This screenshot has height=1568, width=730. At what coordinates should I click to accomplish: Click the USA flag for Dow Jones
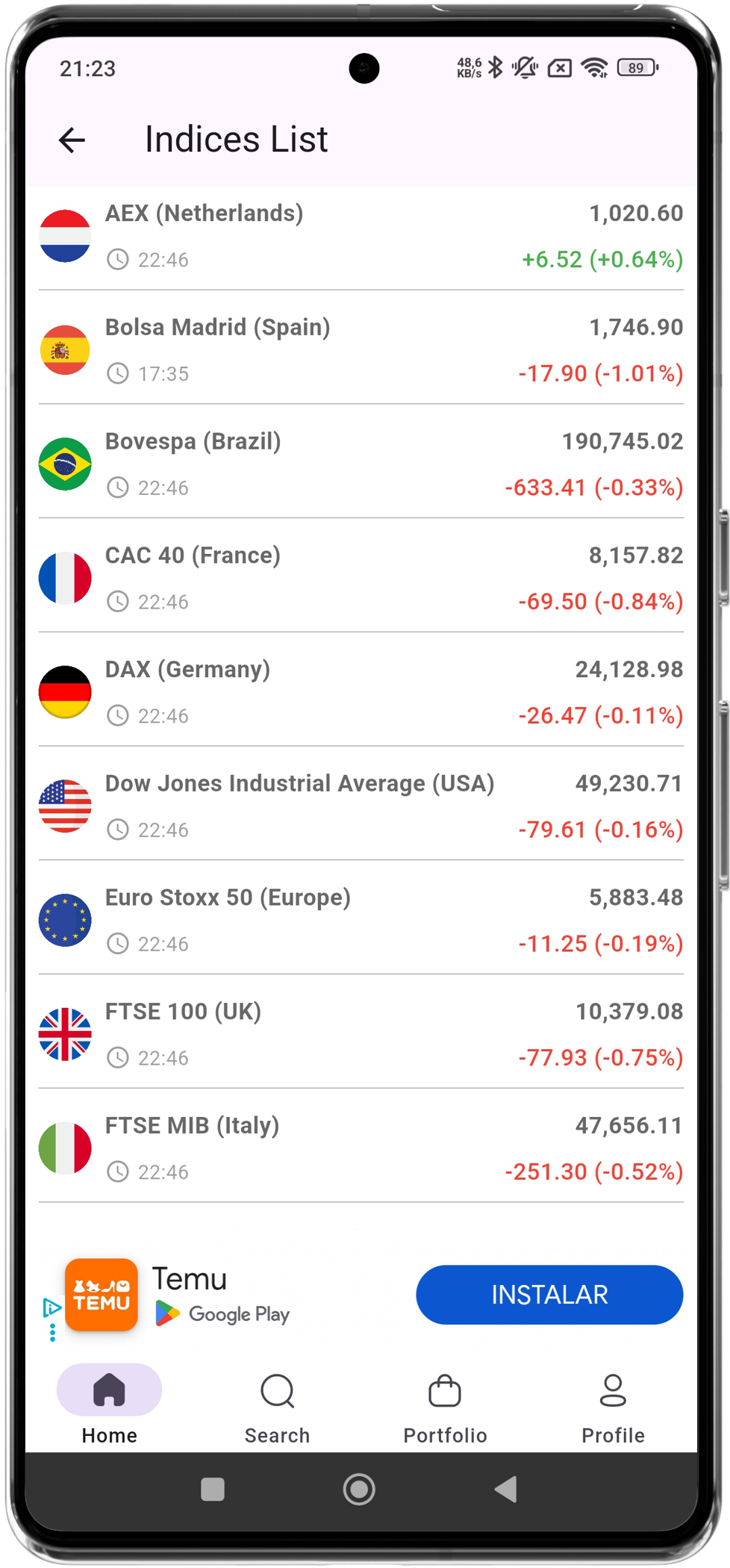tap(65, 806)
